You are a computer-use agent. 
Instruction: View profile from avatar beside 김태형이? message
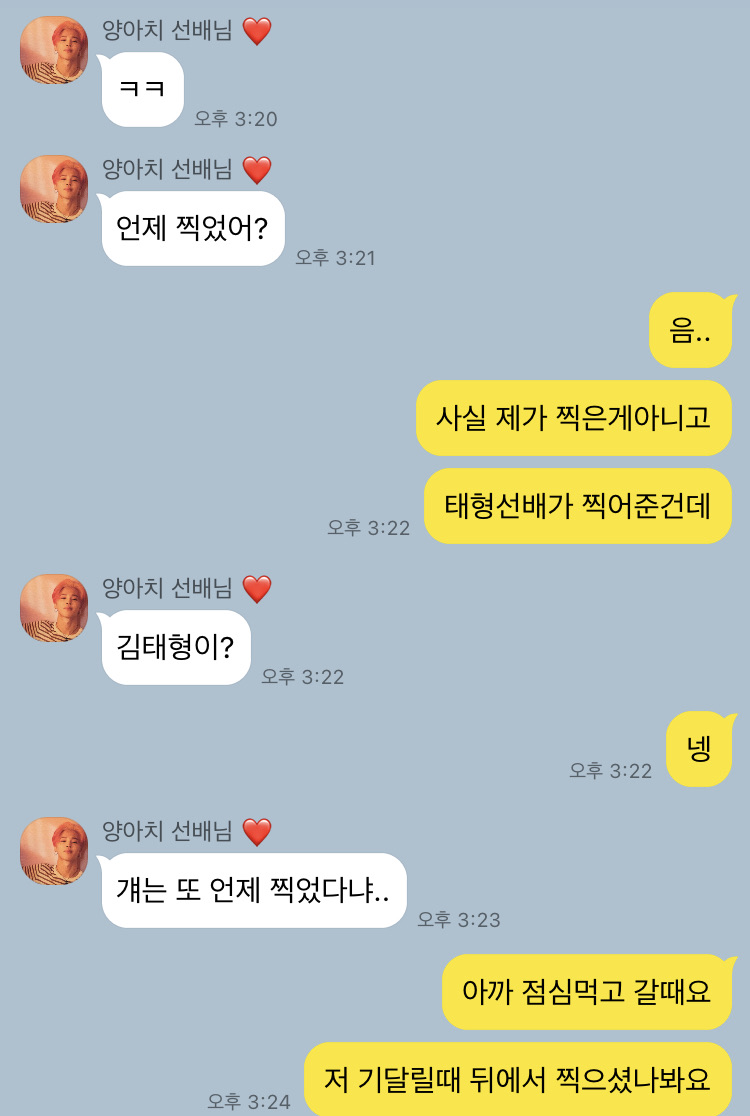54,608
